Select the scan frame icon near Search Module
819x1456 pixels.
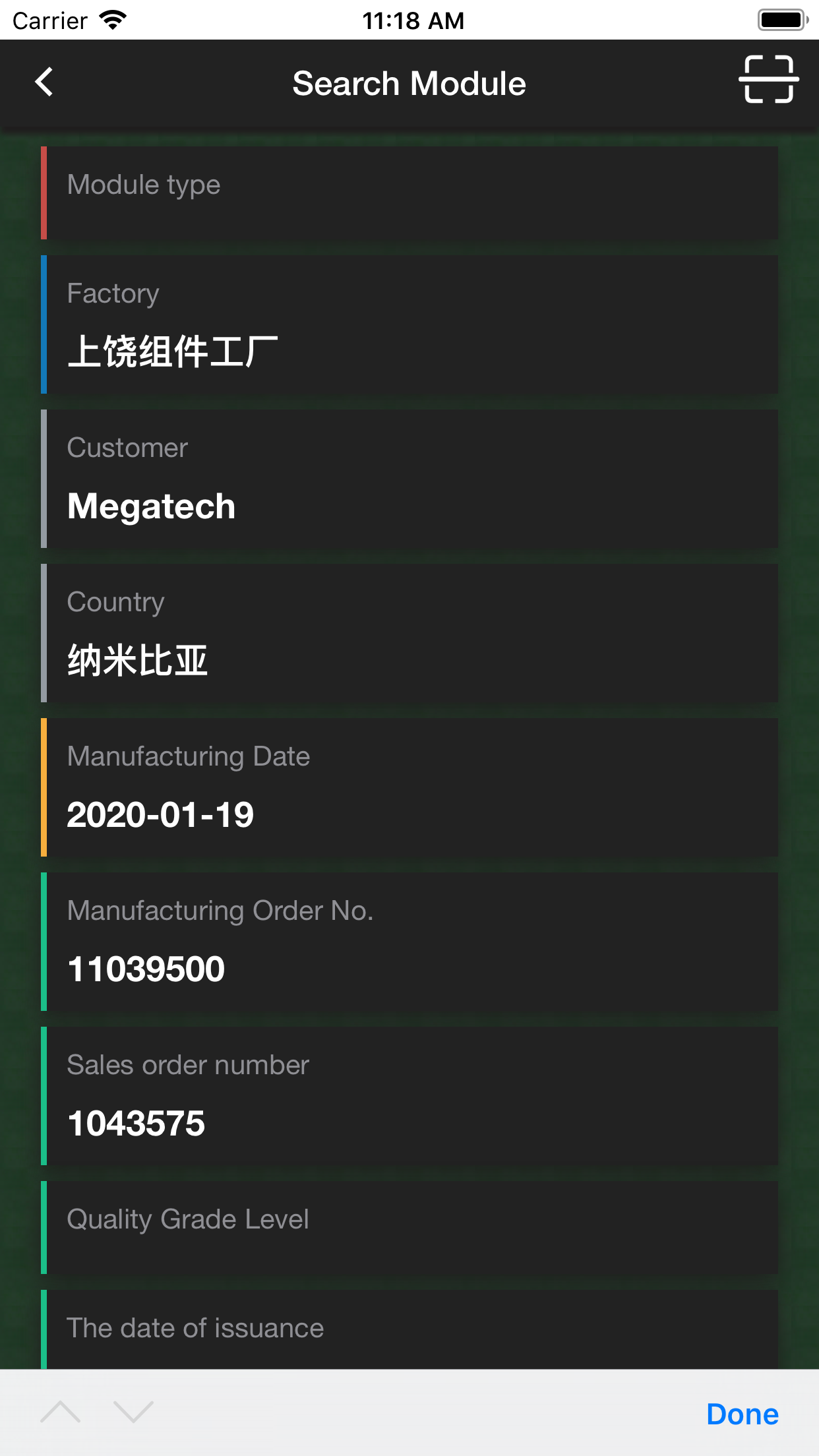pyautogui.click(x=769, y=82)
